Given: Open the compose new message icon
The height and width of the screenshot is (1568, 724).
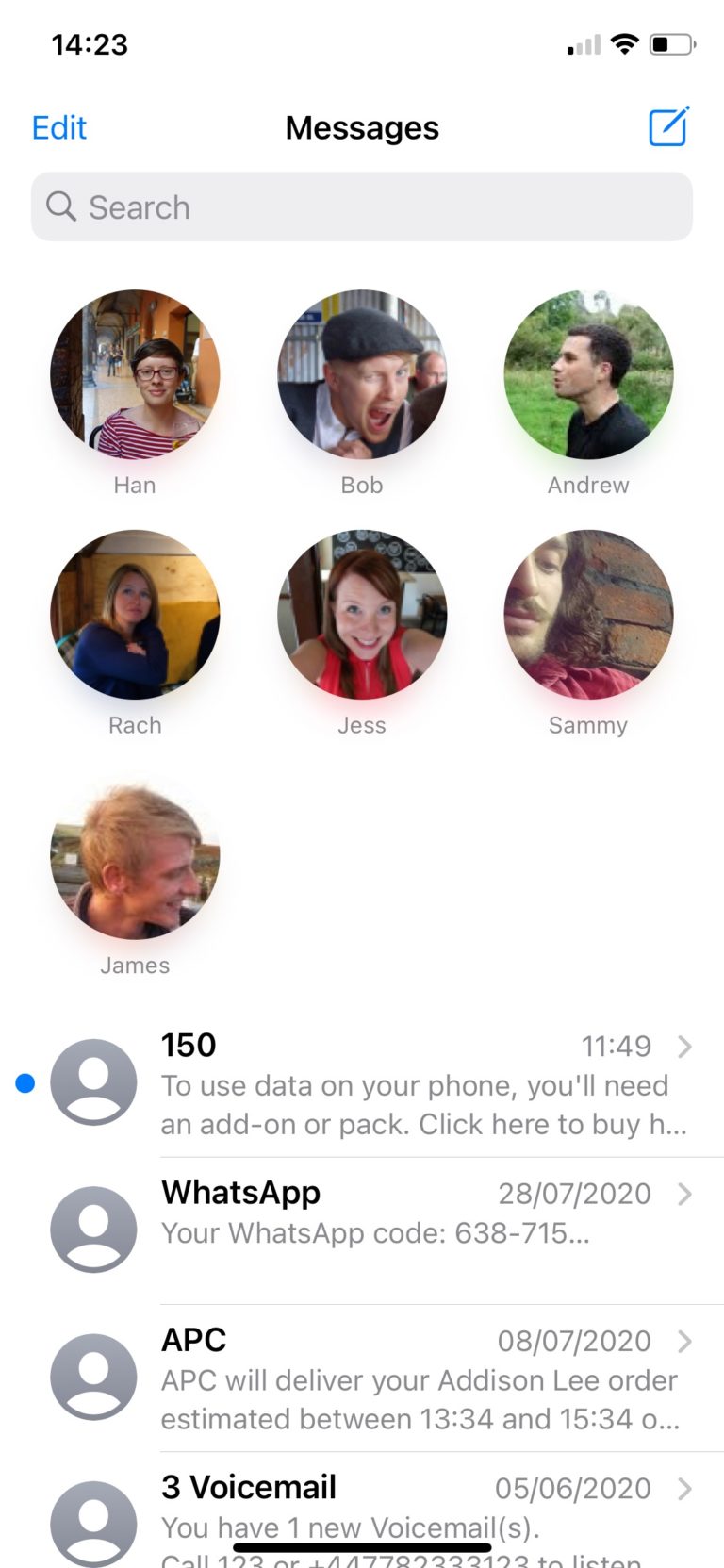Looking at the screenshot, I should [668, 127].
